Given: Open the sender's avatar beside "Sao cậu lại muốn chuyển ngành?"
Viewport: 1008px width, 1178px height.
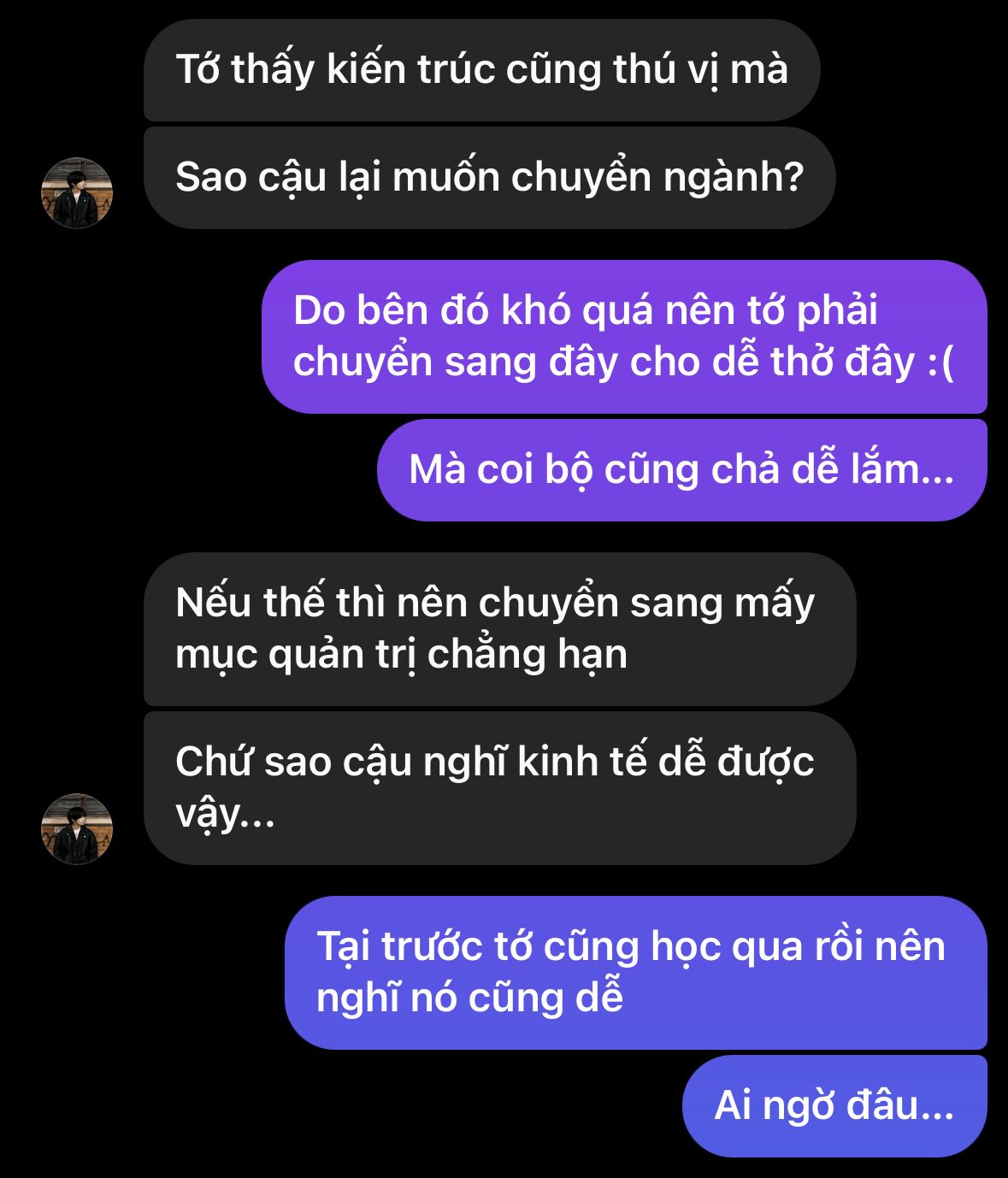Looking at the screenshot, I should click(77, 193).
